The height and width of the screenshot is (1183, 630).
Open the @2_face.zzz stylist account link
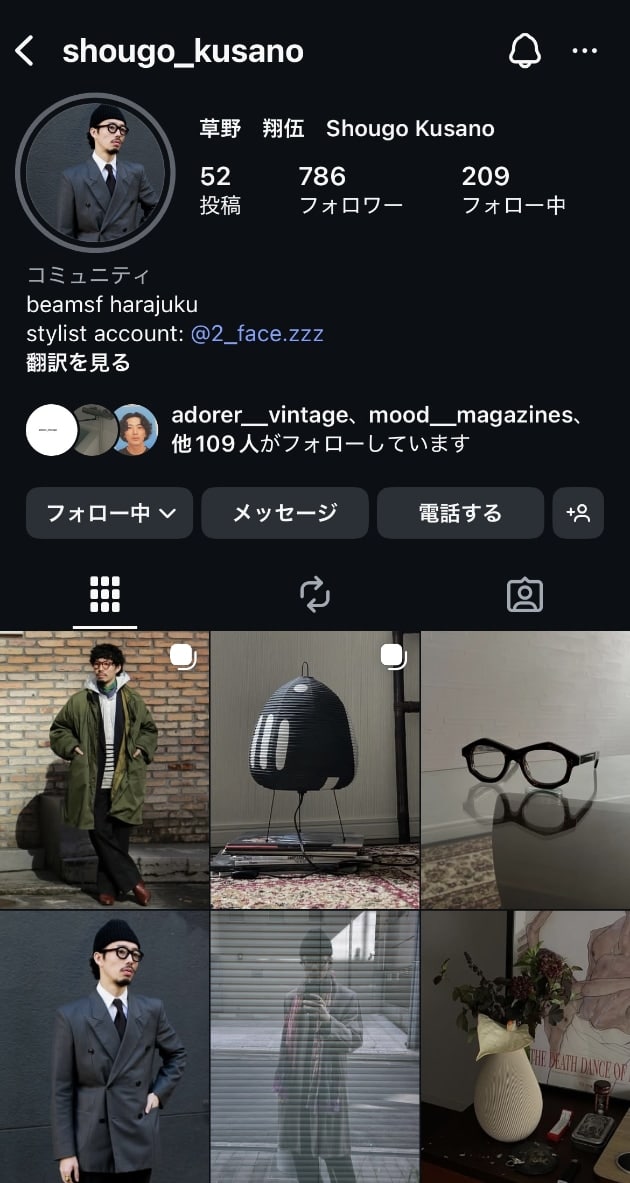(x=257, y=333)
